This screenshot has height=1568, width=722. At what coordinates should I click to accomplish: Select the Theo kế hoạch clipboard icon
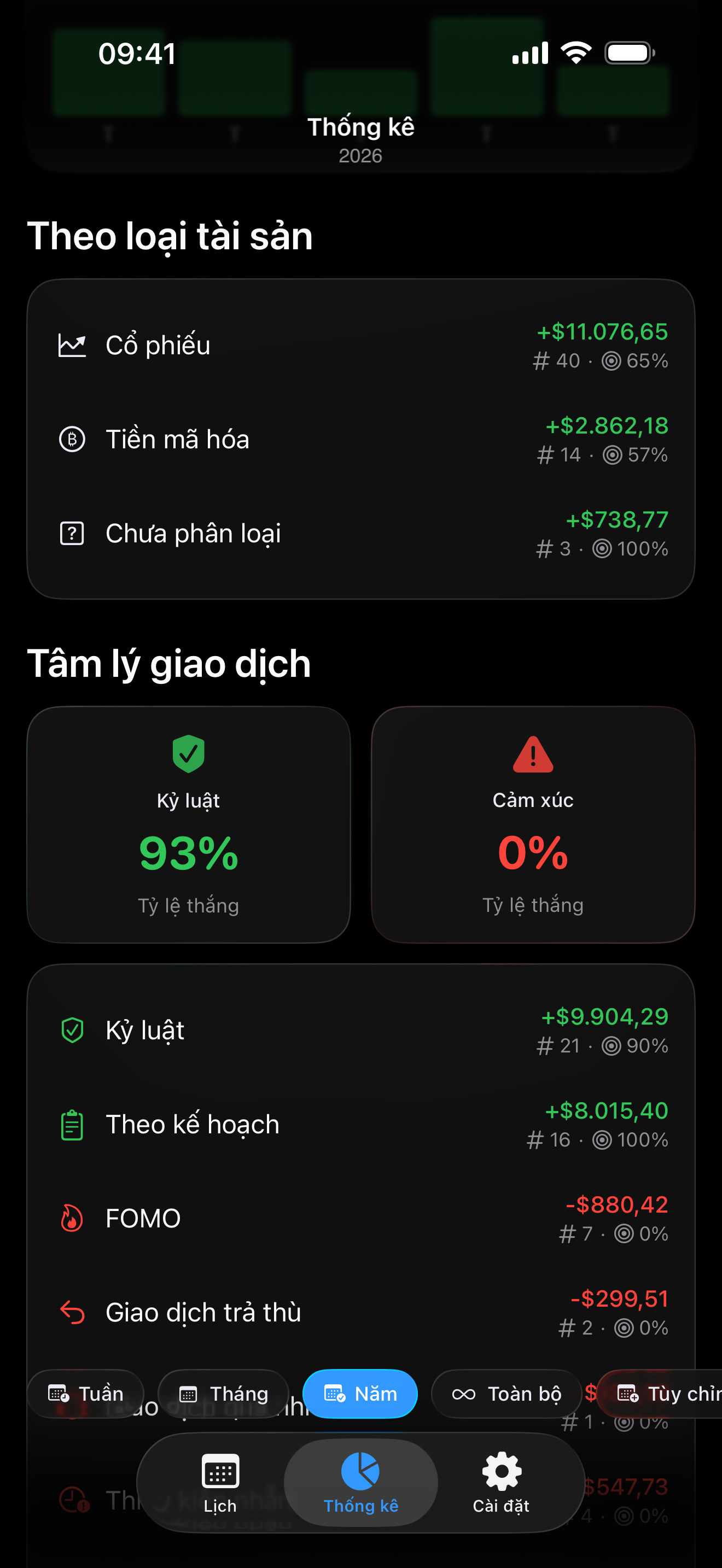pos(72,1125)
